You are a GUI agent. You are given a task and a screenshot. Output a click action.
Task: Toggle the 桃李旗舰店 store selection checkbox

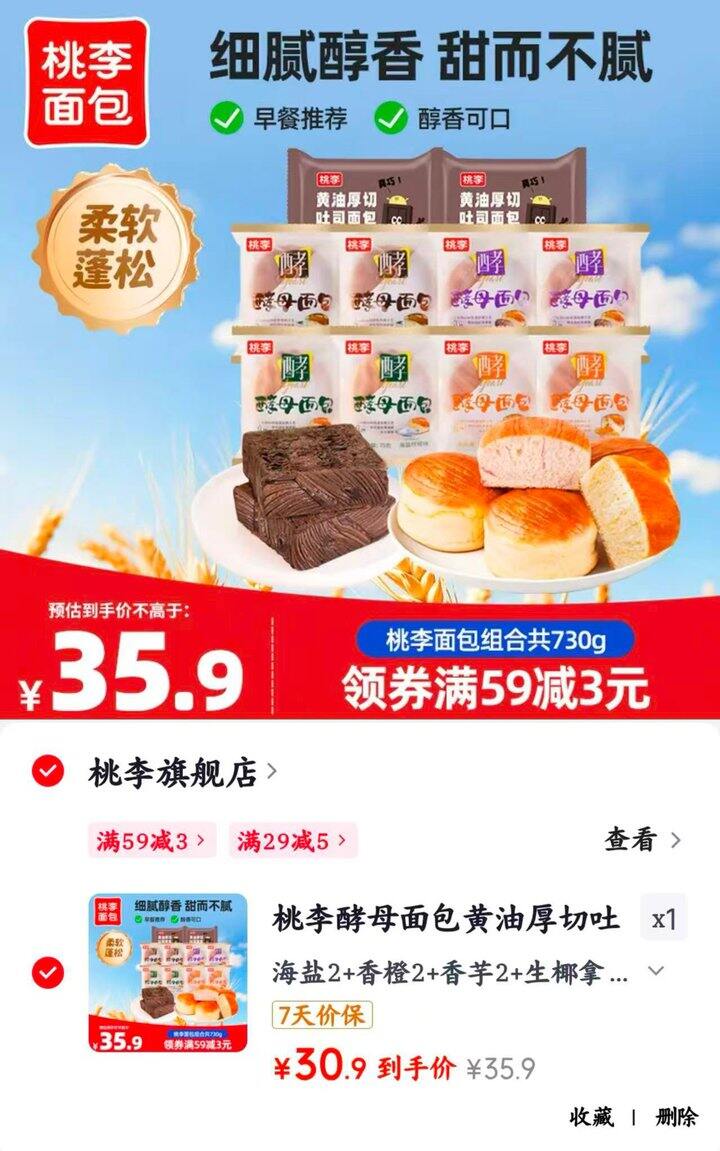click(47, 771)
